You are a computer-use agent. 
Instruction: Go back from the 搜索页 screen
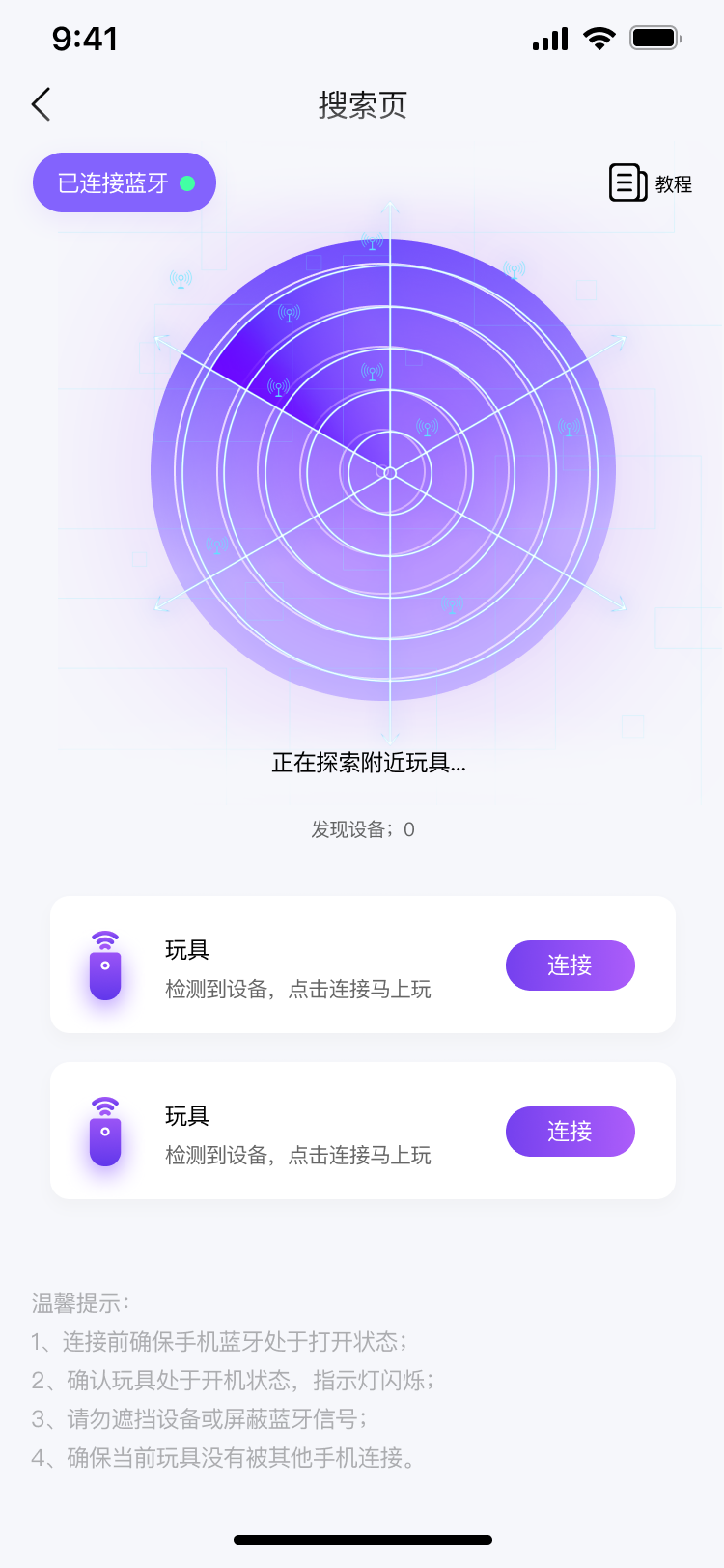(x=41, y=104)
